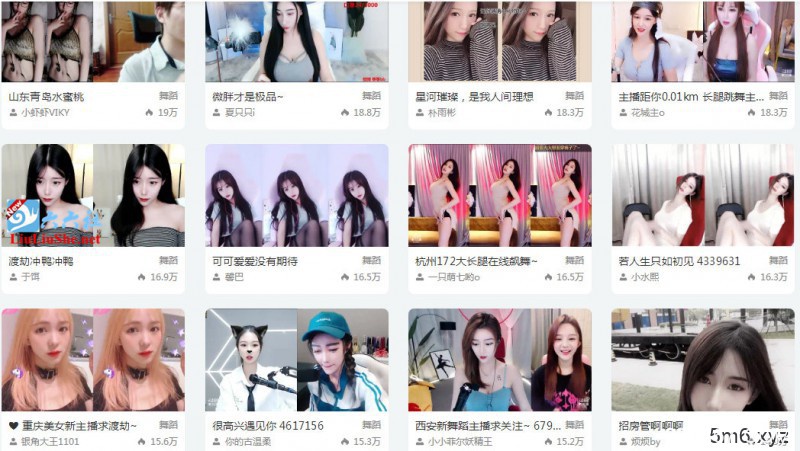Open the 微胖才是极品 live stream card
Image resolution: width=800 pixels, height=451 pixels.
click(x=296, y=42)
